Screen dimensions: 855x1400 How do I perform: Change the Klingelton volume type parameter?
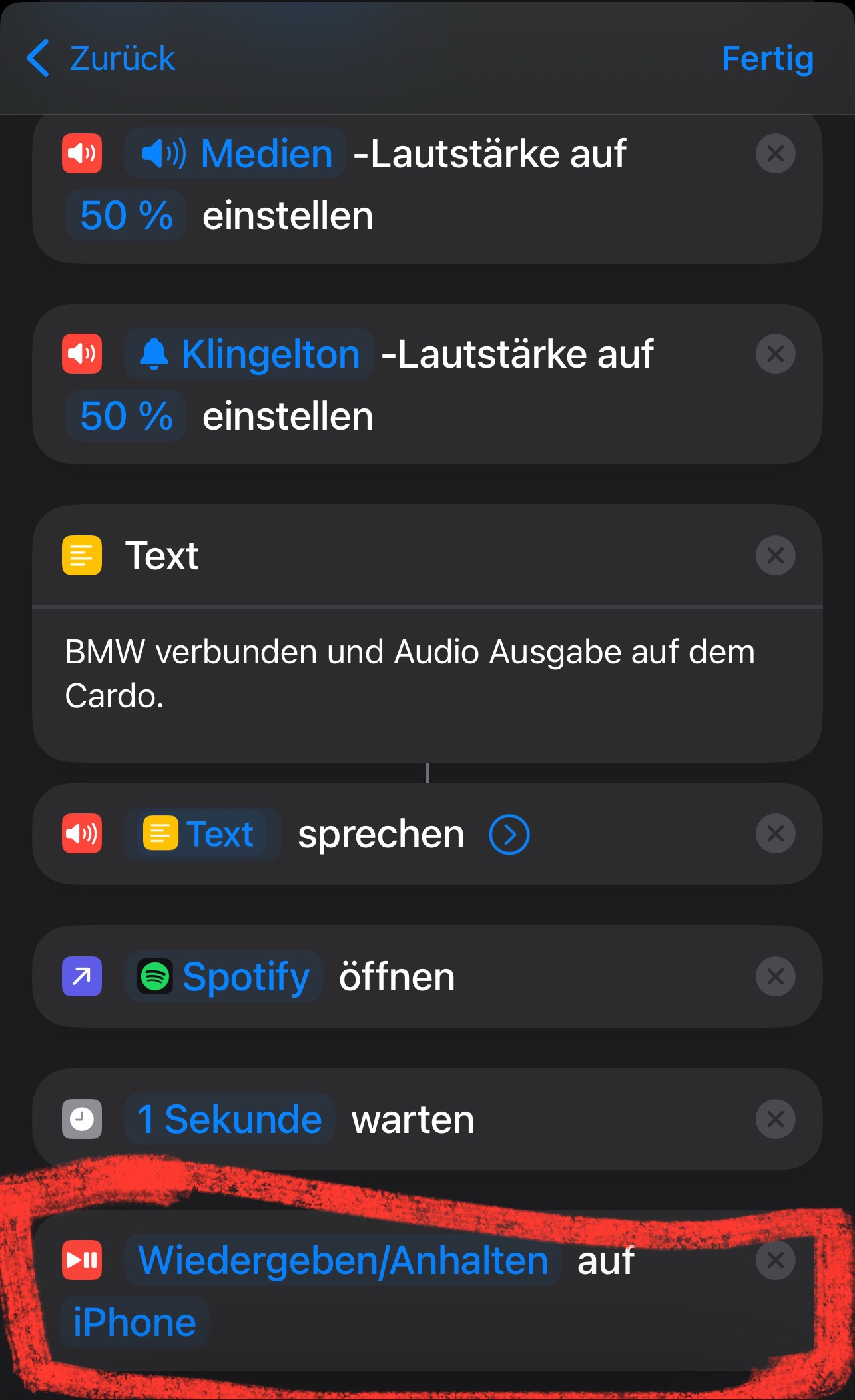(249, 354)
